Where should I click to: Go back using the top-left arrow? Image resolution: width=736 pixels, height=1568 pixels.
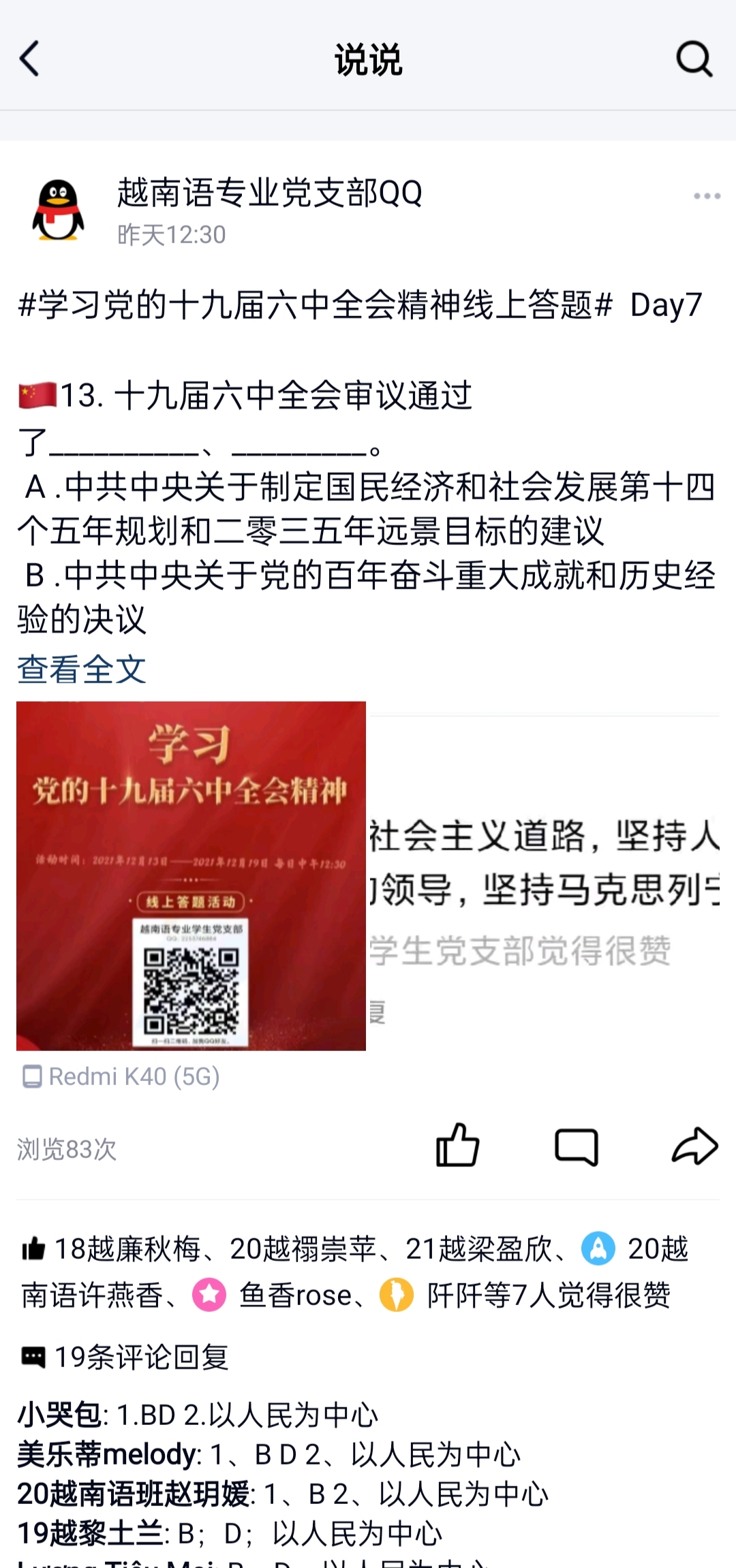click(x=29, y=59)
